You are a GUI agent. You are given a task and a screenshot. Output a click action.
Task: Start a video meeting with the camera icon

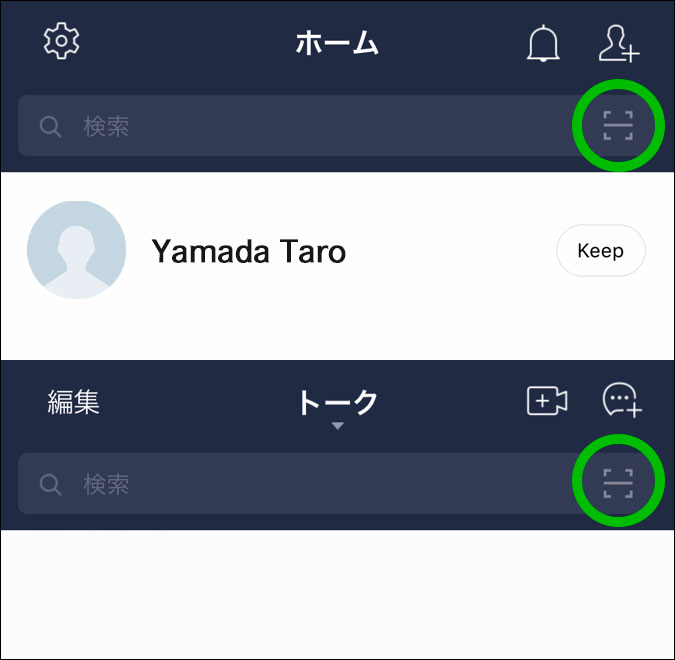[x=546, y=401]
